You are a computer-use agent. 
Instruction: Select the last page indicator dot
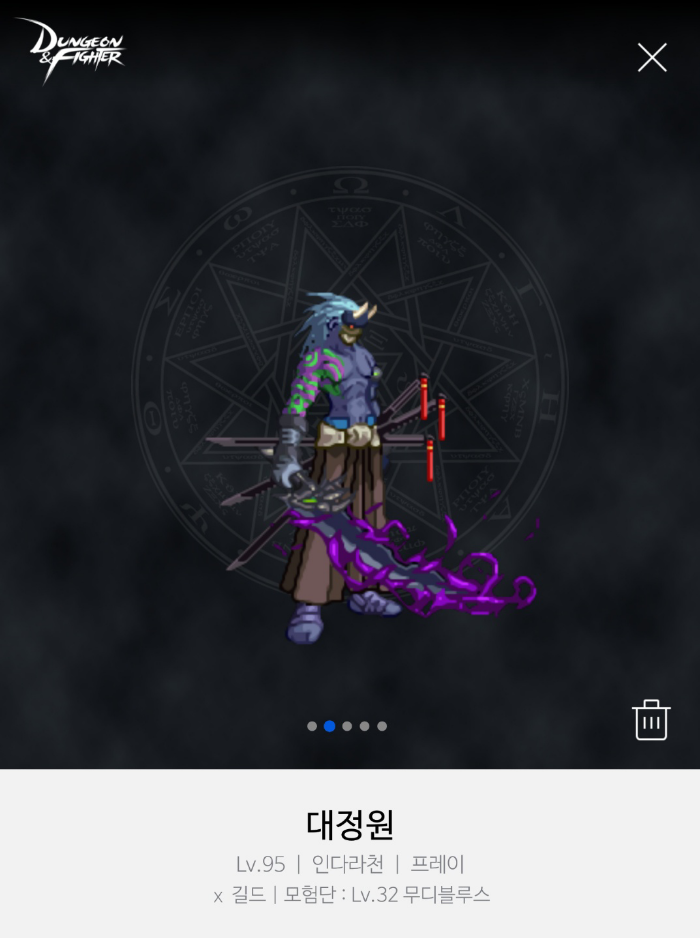coord(382,726)
